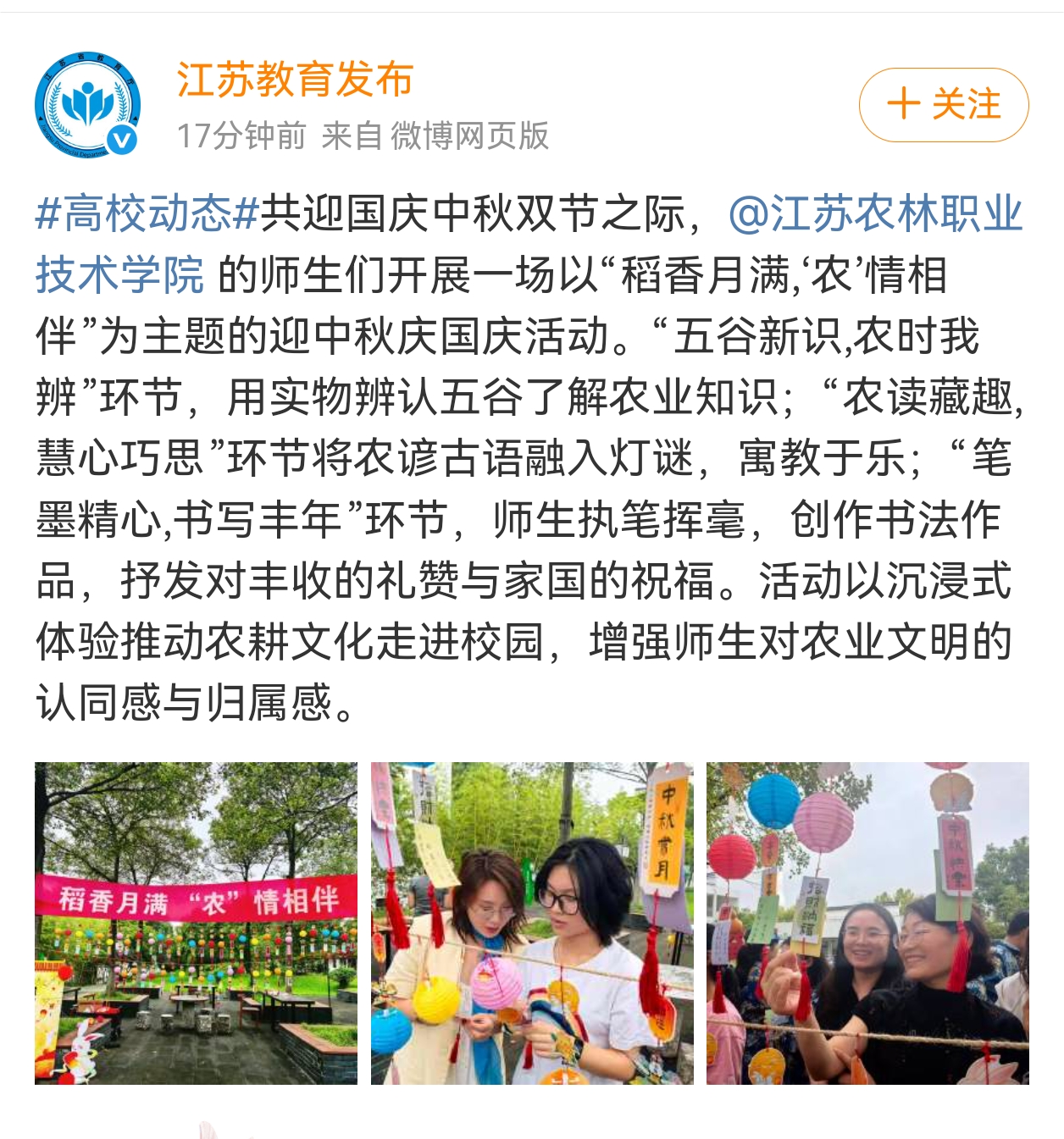This screenshot has height=1139, width=1064.
Task: Follow 江苏教育发布 with the 关注 button
Action: coord(944,105)
